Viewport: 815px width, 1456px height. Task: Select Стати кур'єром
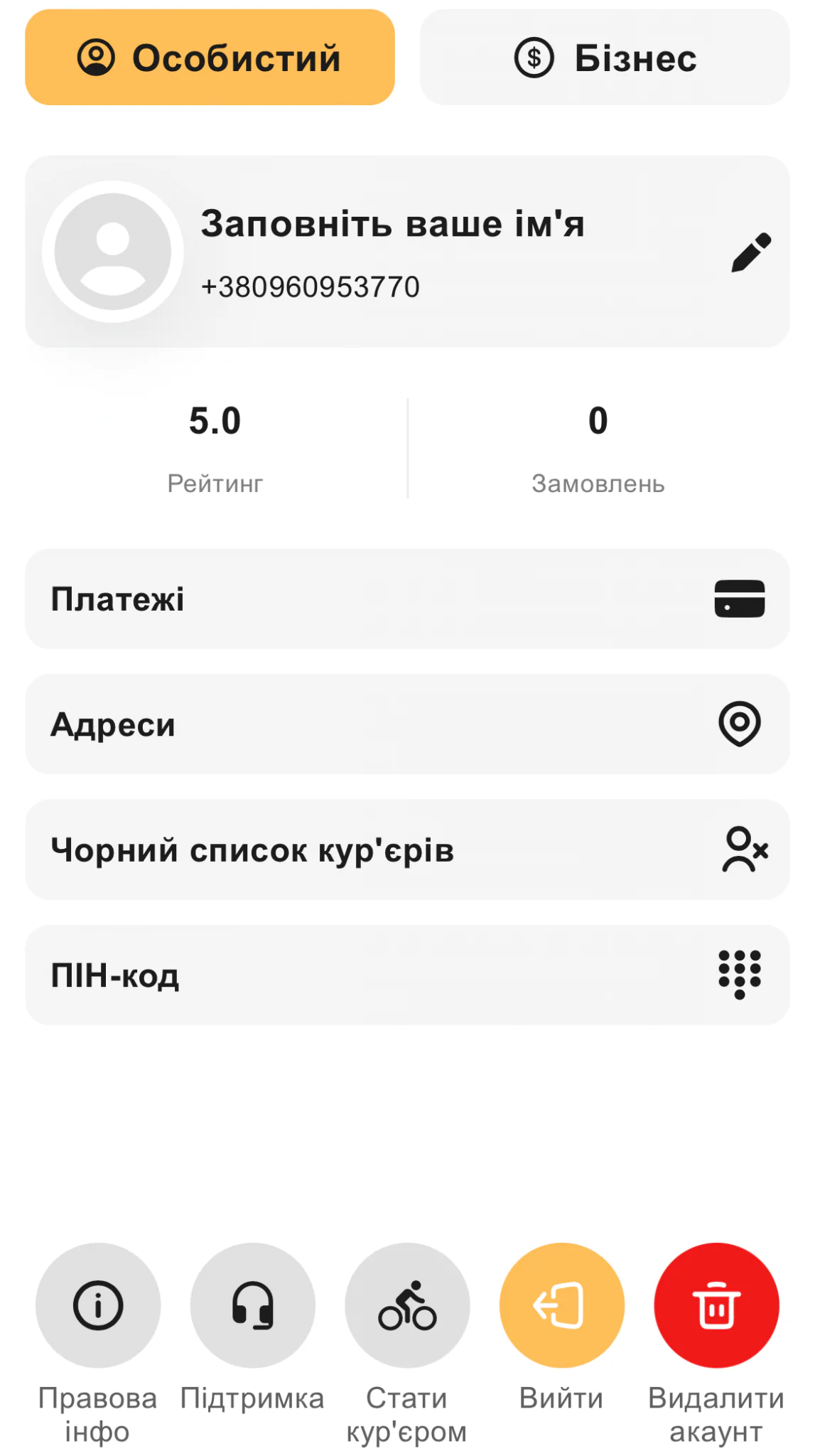click(407, 1305)
